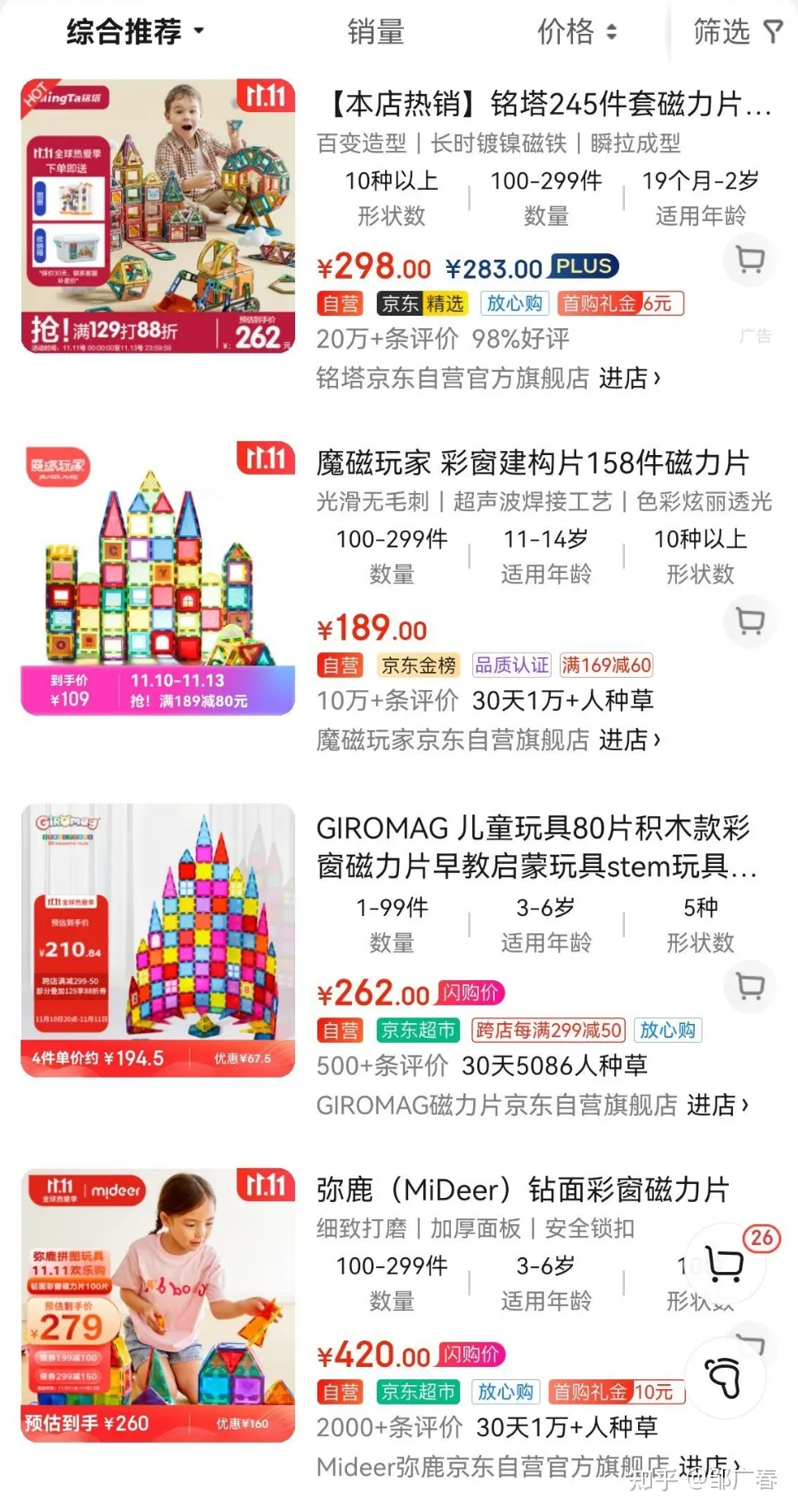798x1512 pixels.
Task: Open the 综合推荐 sort dropdown
Action: pos(134,32)
